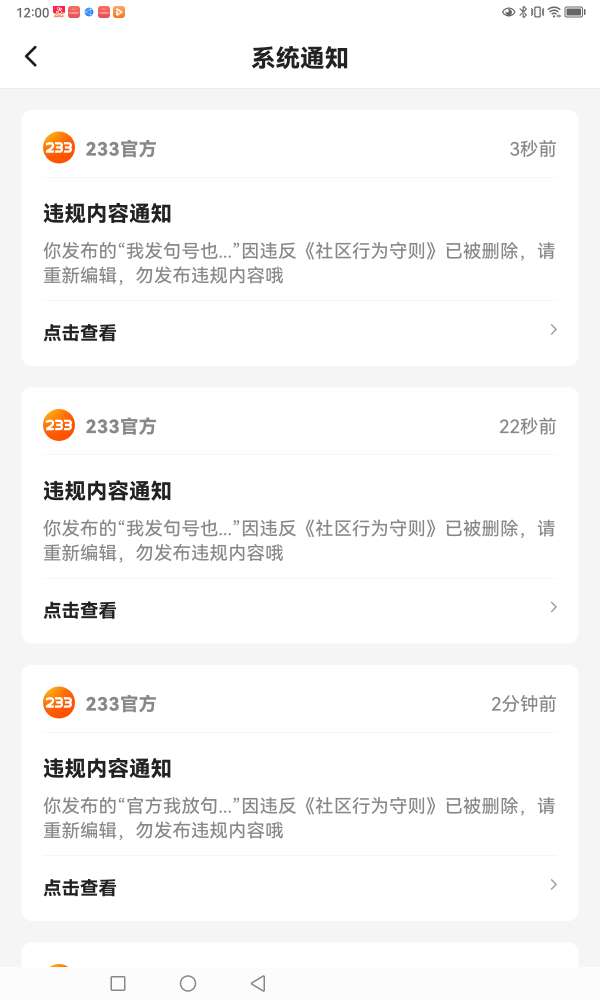
Task: Open 点击查看 in the 2分钟前 notification
Action: pyautogui.click(x=300, y=886)
